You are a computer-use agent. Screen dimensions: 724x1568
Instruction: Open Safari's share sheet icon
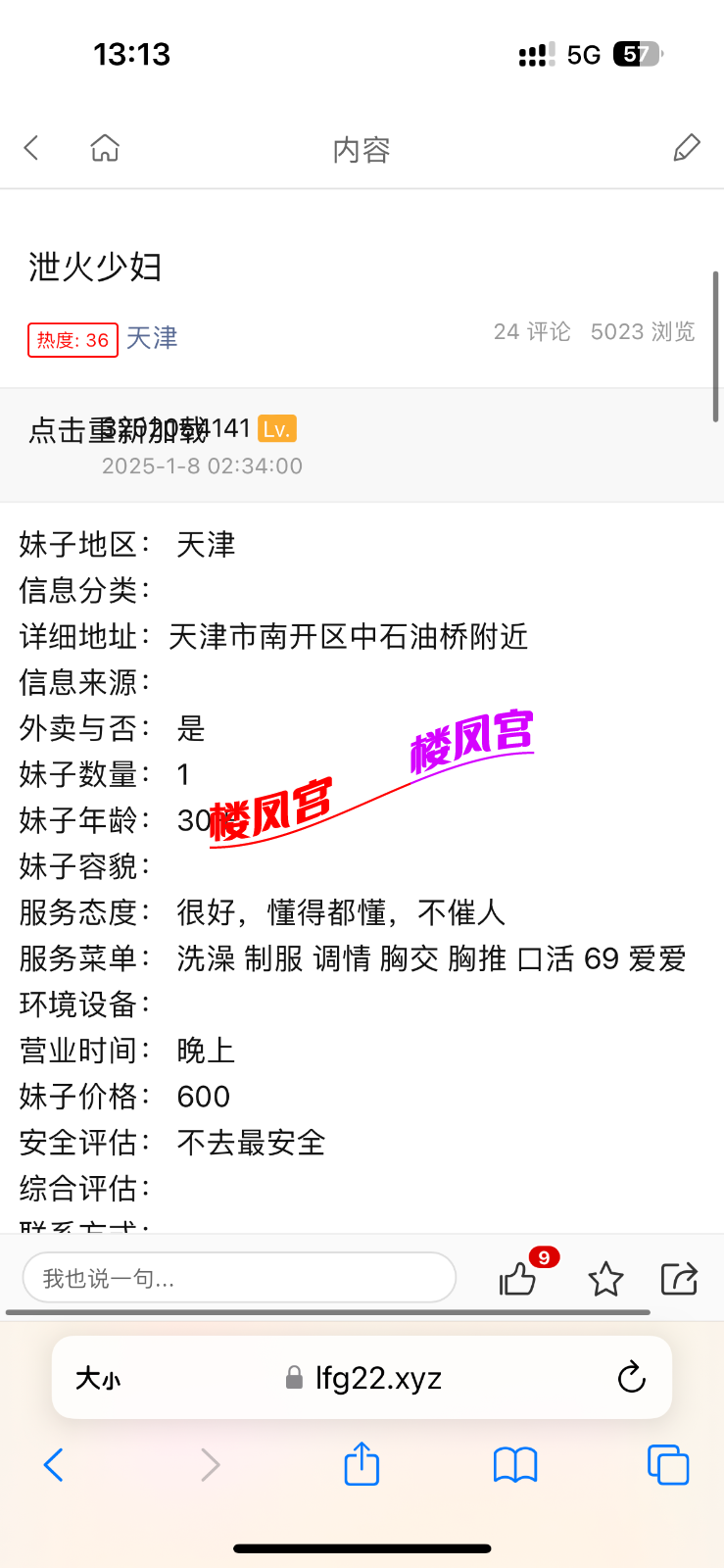click(362, 1465)
